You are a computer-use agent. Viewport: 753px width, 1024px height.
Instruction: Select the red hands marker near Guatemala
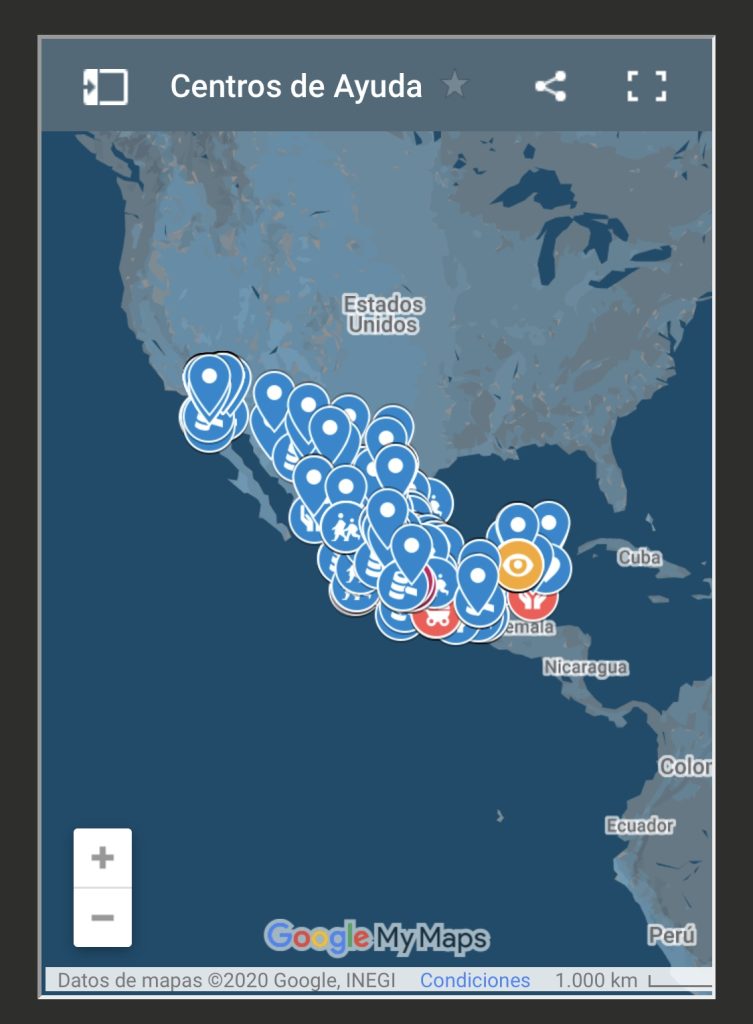coord(534,604)
